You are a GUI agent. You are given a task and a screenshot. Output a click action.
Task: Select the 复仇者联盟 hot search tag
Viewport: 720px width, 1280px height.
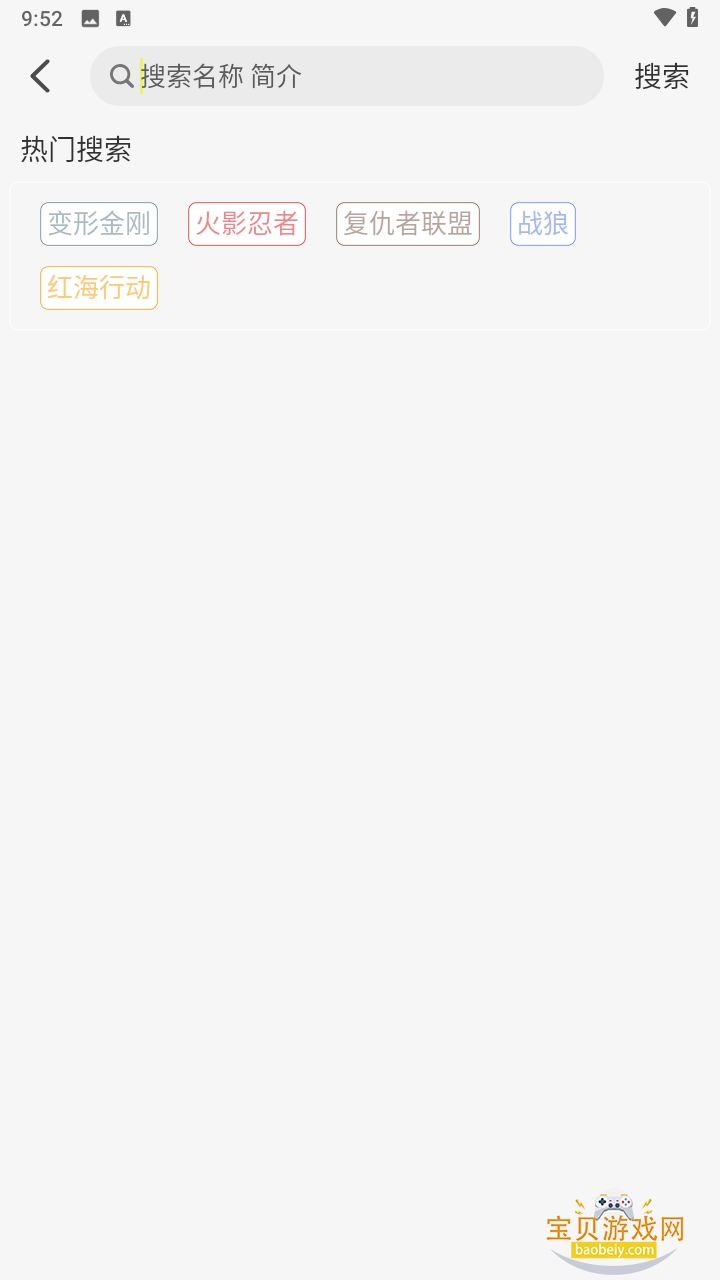tap(407, 223)
